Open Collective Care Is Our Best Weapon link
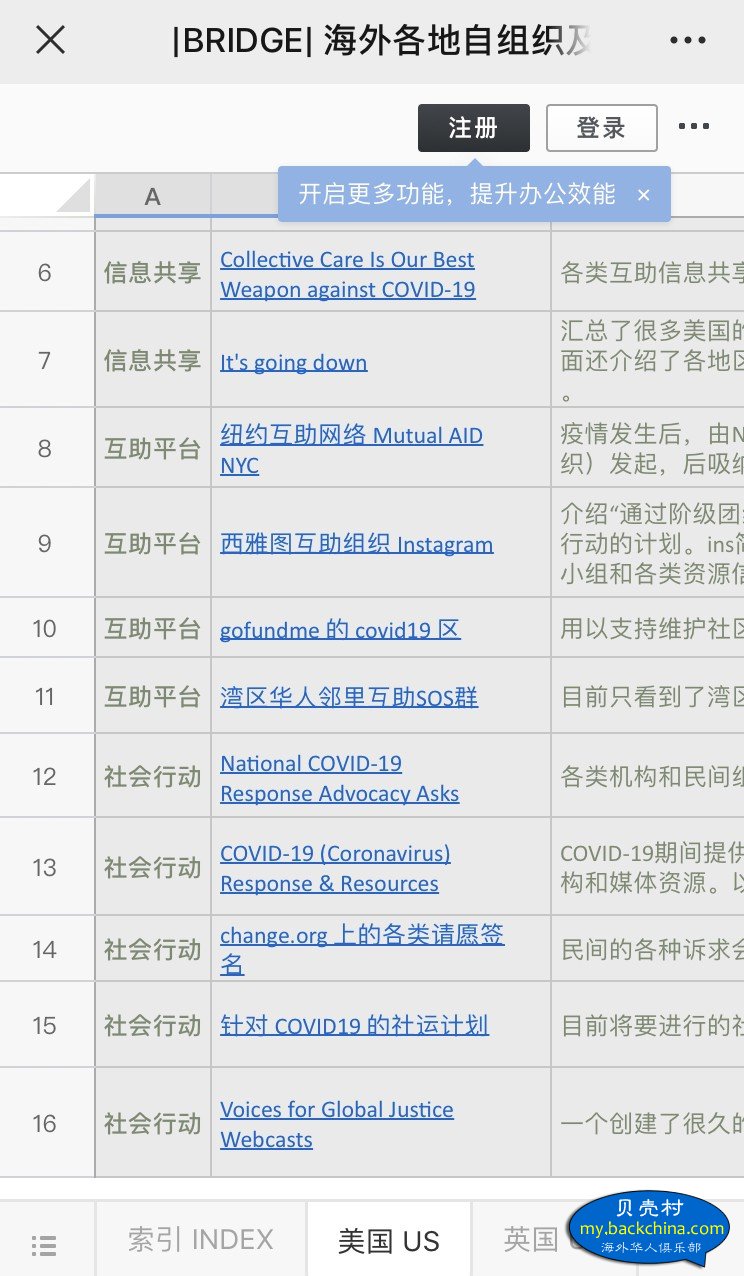744x1276 pixels. (348, 274)
